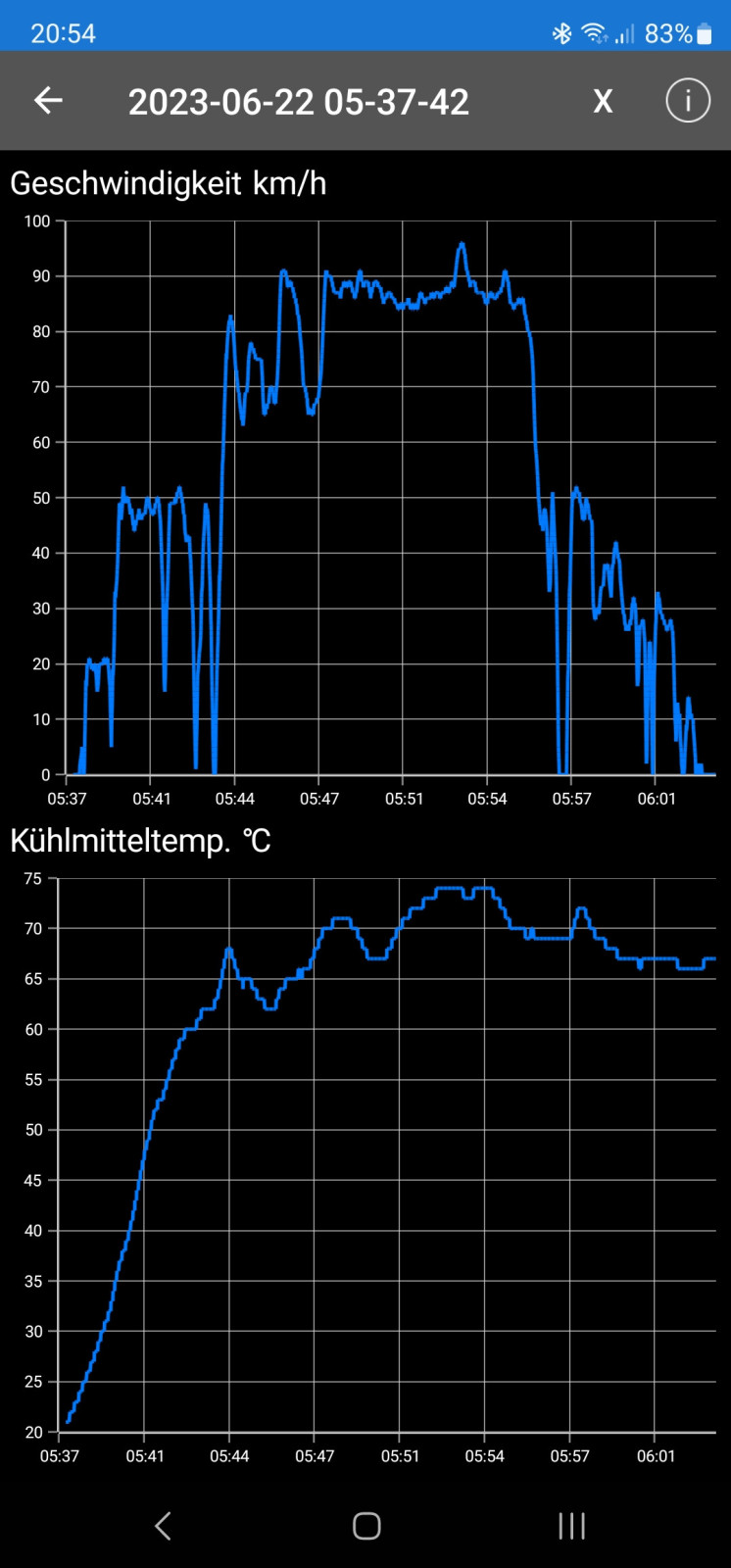Open recent apps from the navigation bar
This screenshot has height=1568, width=731.
pyautogui.click(x=571, y=1525)
